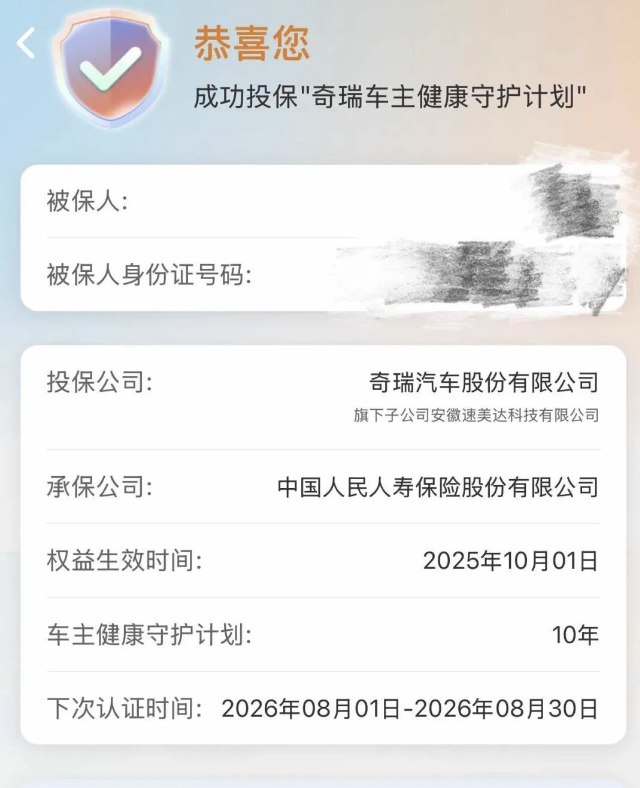Go back using the top-left arrow
The image size is (640, 788).
27,43
